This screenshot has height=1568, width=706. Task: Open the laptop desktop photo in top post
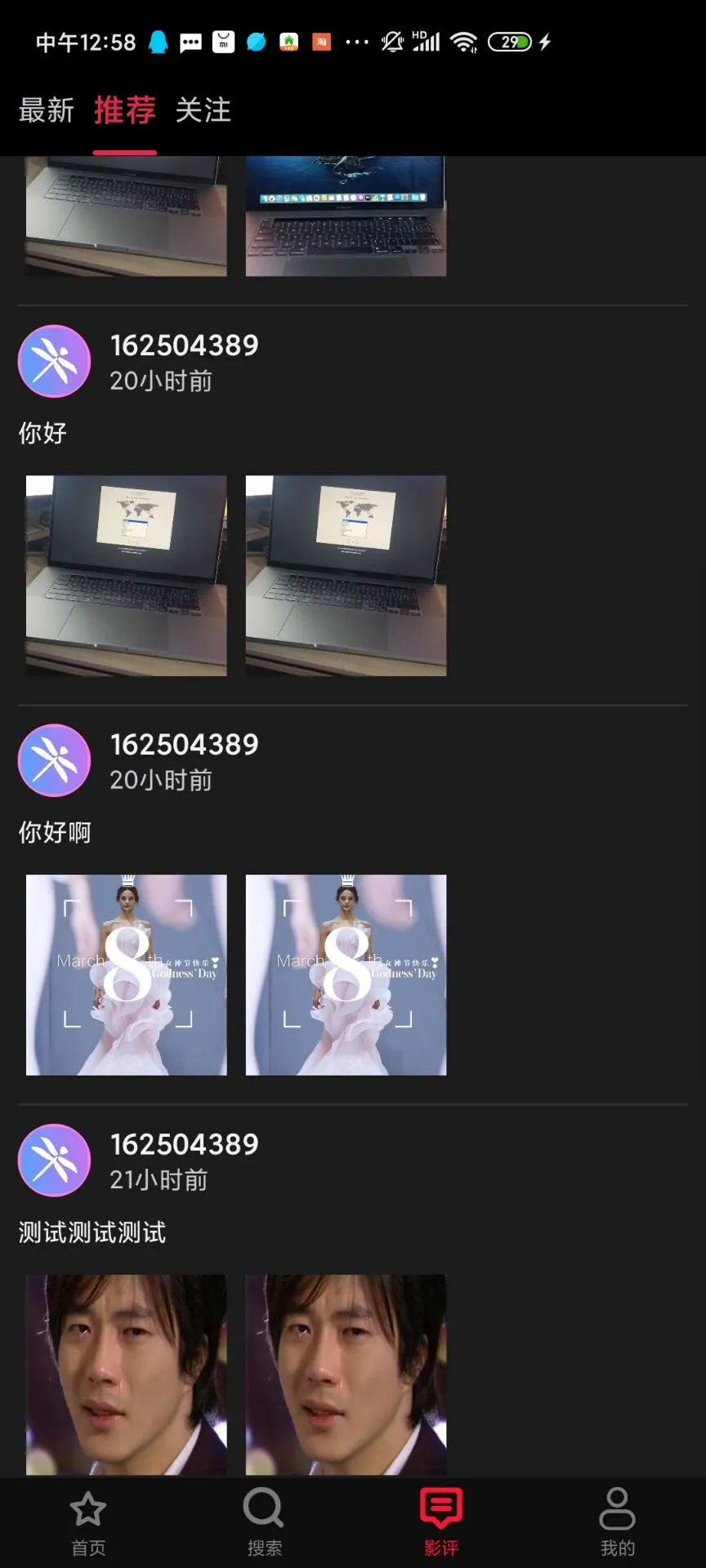(x=346, y=216)
